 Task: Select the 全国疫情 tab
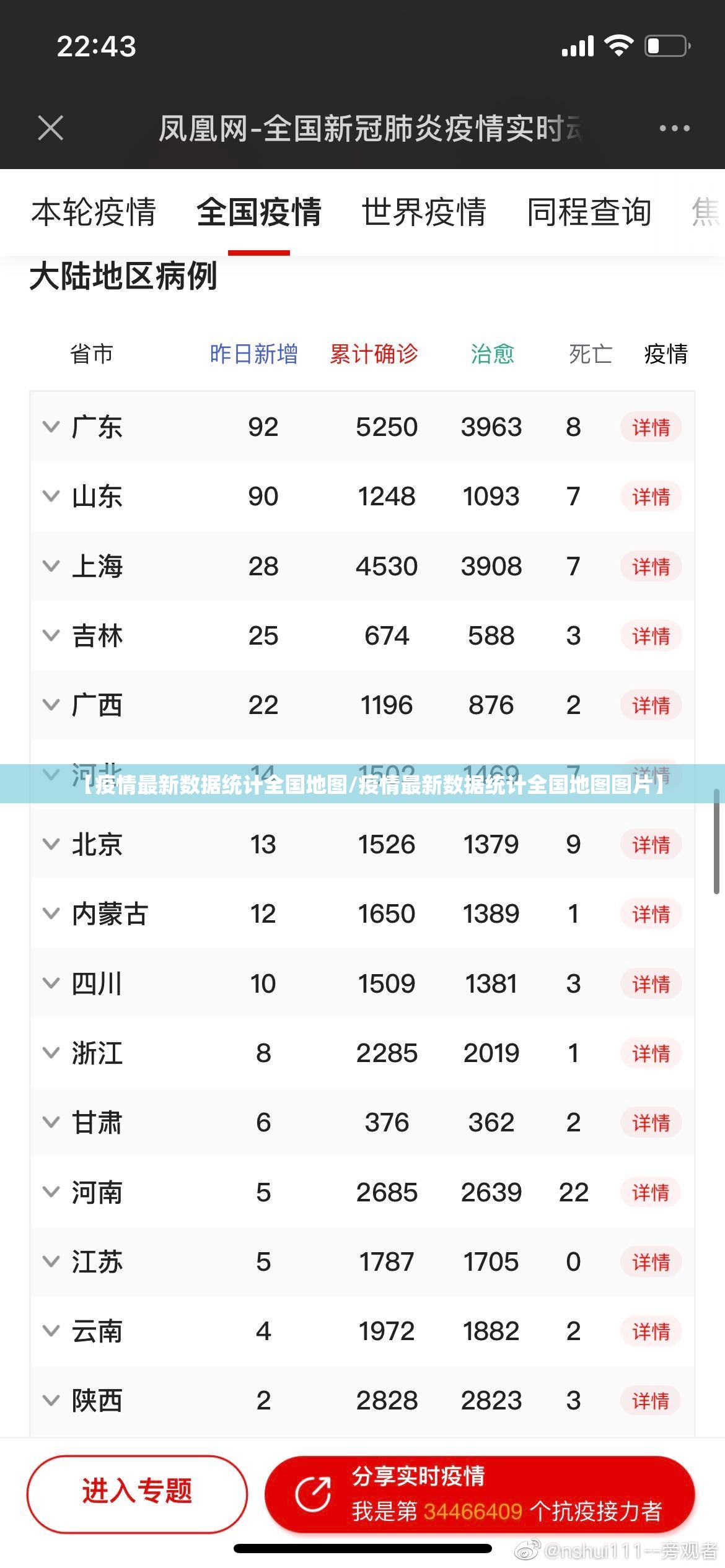pos(259,212)
